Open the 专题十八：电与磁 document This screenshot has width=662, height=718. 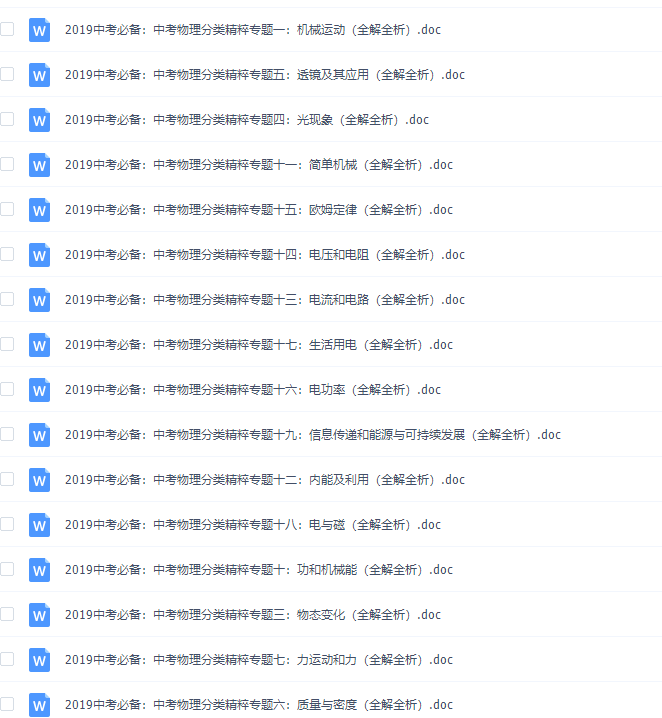(252, 525)
